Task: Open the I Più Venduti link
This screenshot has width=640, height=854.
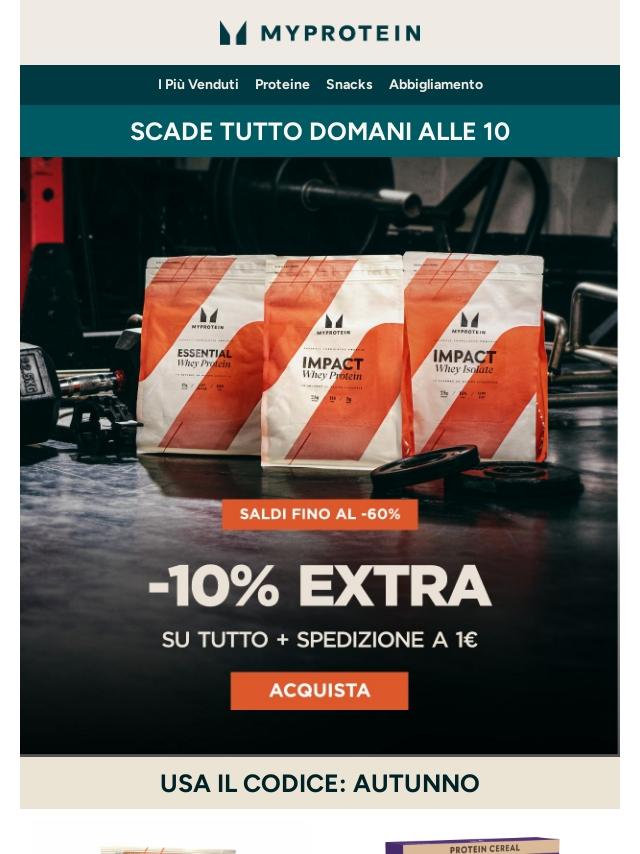Action: click(198, 84)
